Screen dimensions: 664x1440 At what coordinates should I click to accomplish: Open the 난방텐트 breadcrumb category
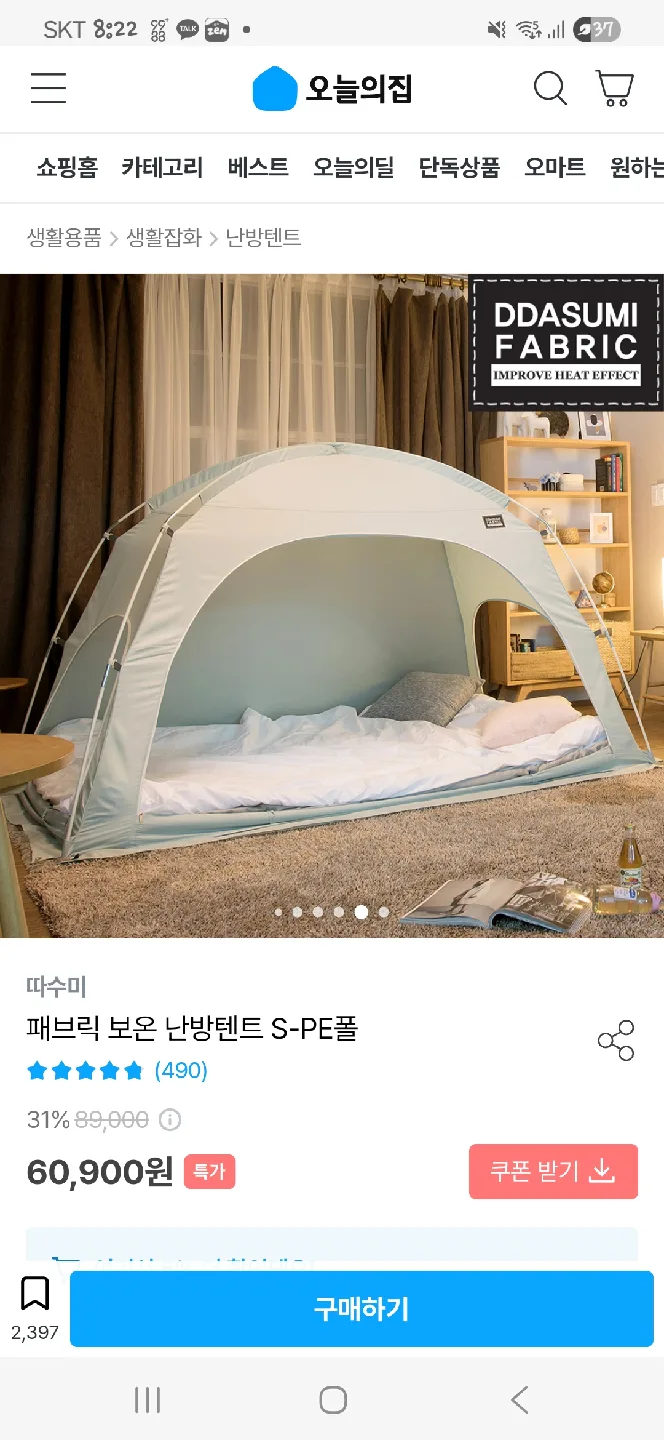[x=263, y=237]
